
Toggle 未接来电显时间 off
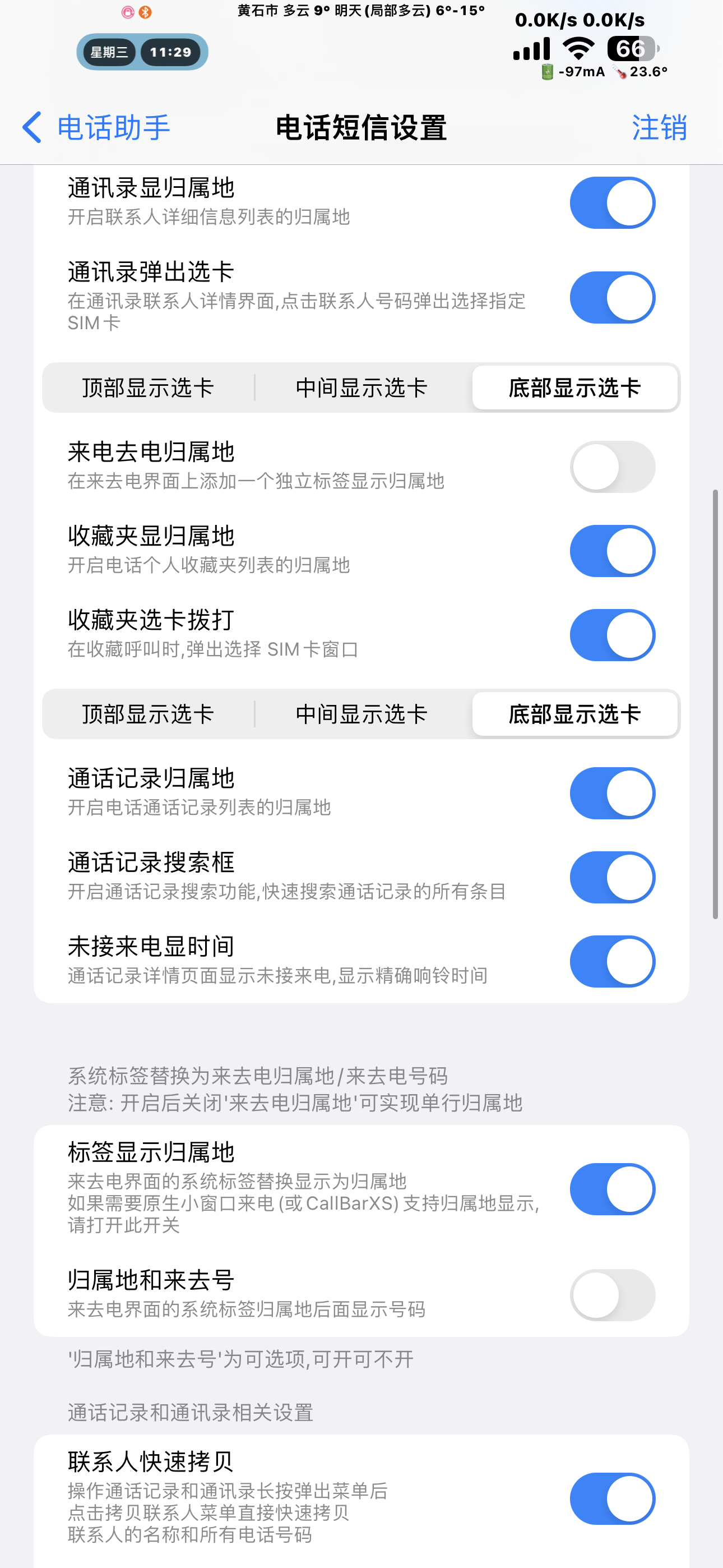tap(612, 961)
